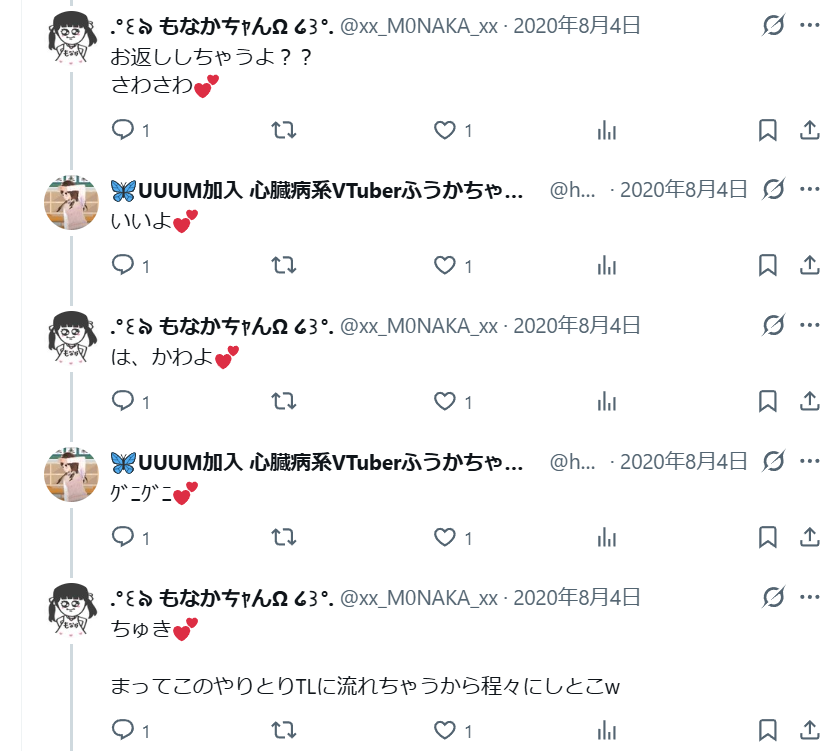Image resolution: width=832 pixels, height=751 pixels.
Task: Like the さわさわ reply
Action: point(445,130)
